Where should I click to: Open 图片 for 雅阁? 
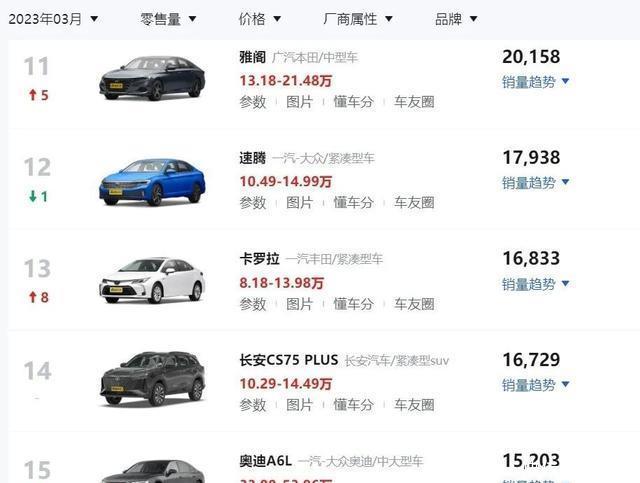(300, 102)
